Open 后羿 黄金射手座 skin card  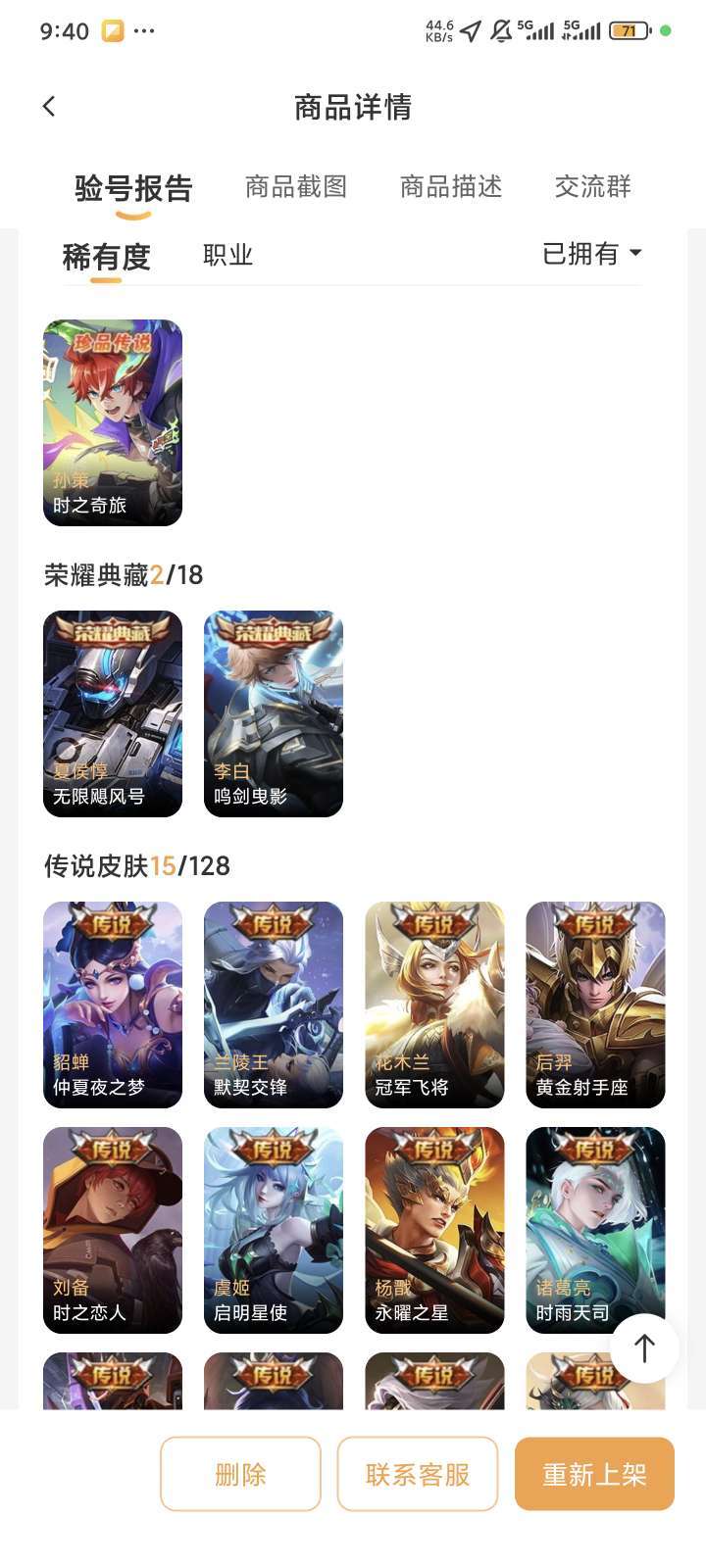coord(595,1004)
